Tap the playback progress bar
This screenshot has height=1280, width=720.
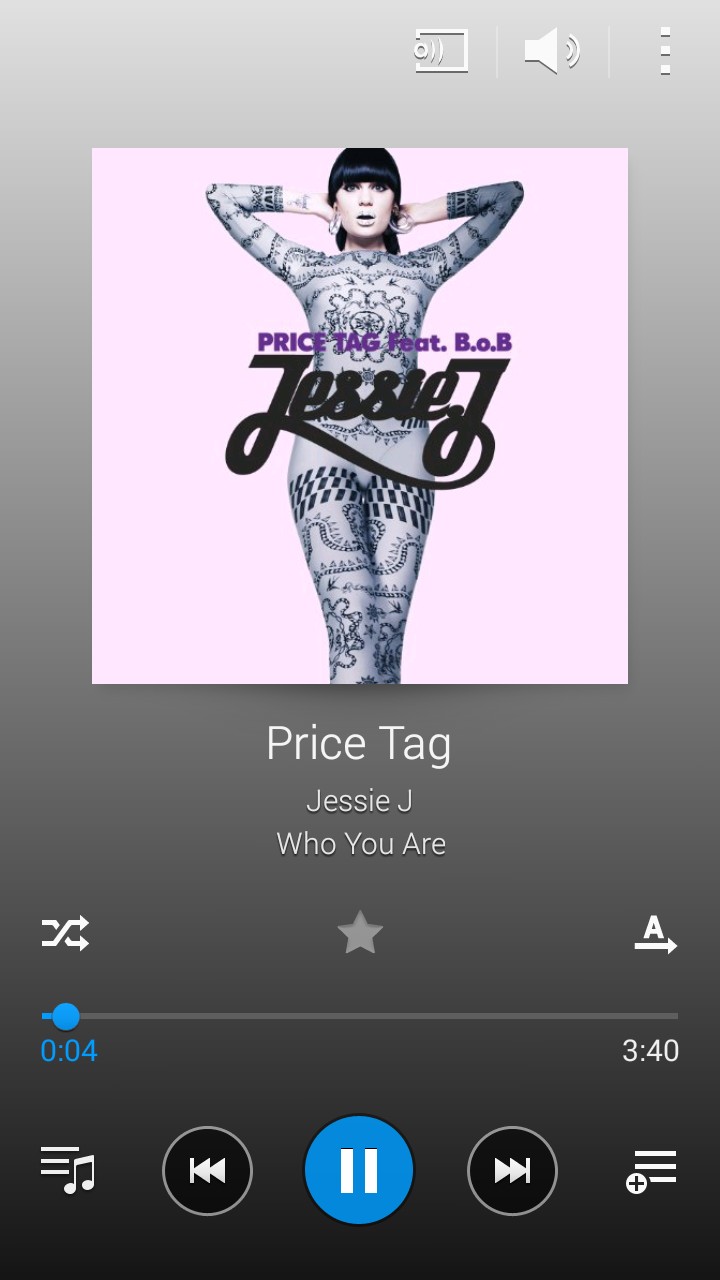click(x=360, y=1016)
